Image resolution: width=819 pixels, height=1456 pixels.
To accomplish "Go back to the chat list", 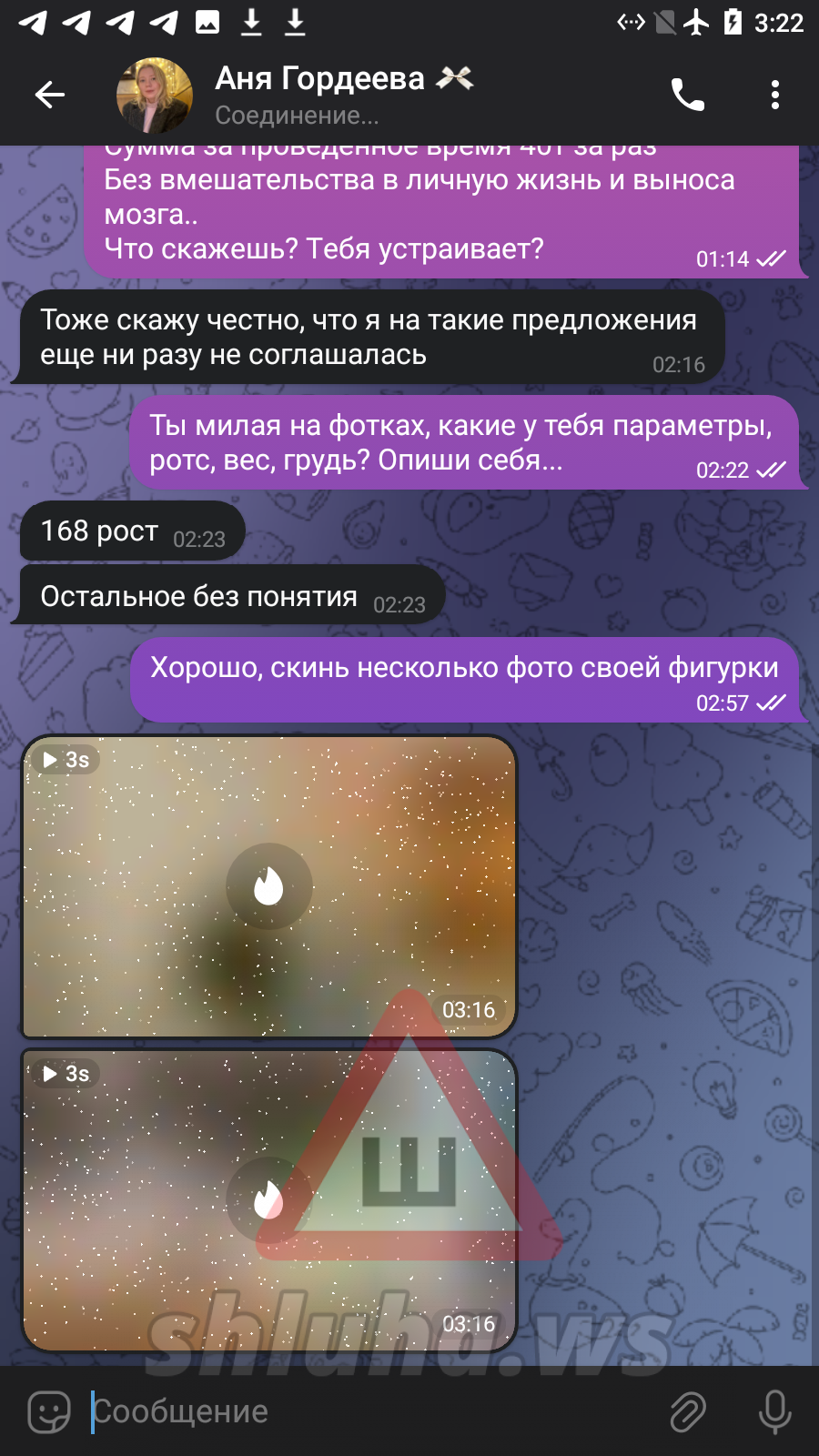I will coord(50,95).
